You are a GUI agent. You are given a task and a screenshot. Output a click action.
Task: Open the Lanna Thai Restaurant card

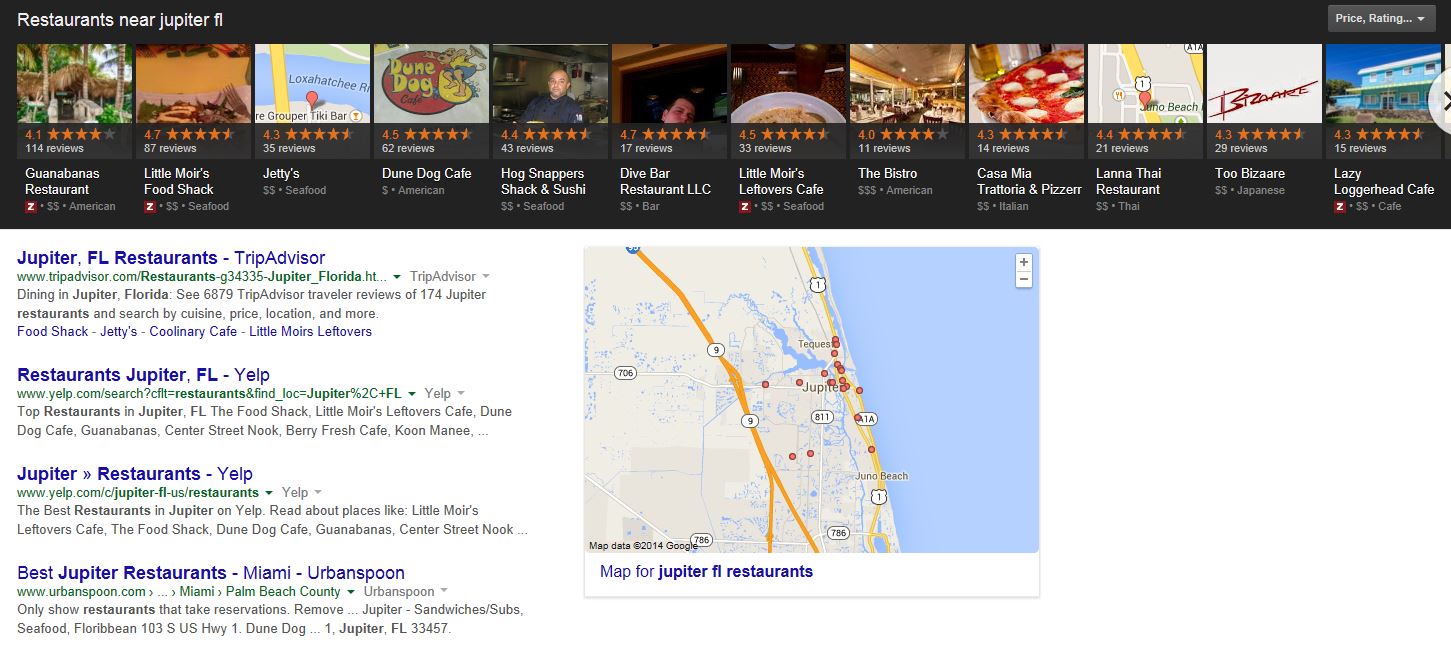click(1127, 181)
